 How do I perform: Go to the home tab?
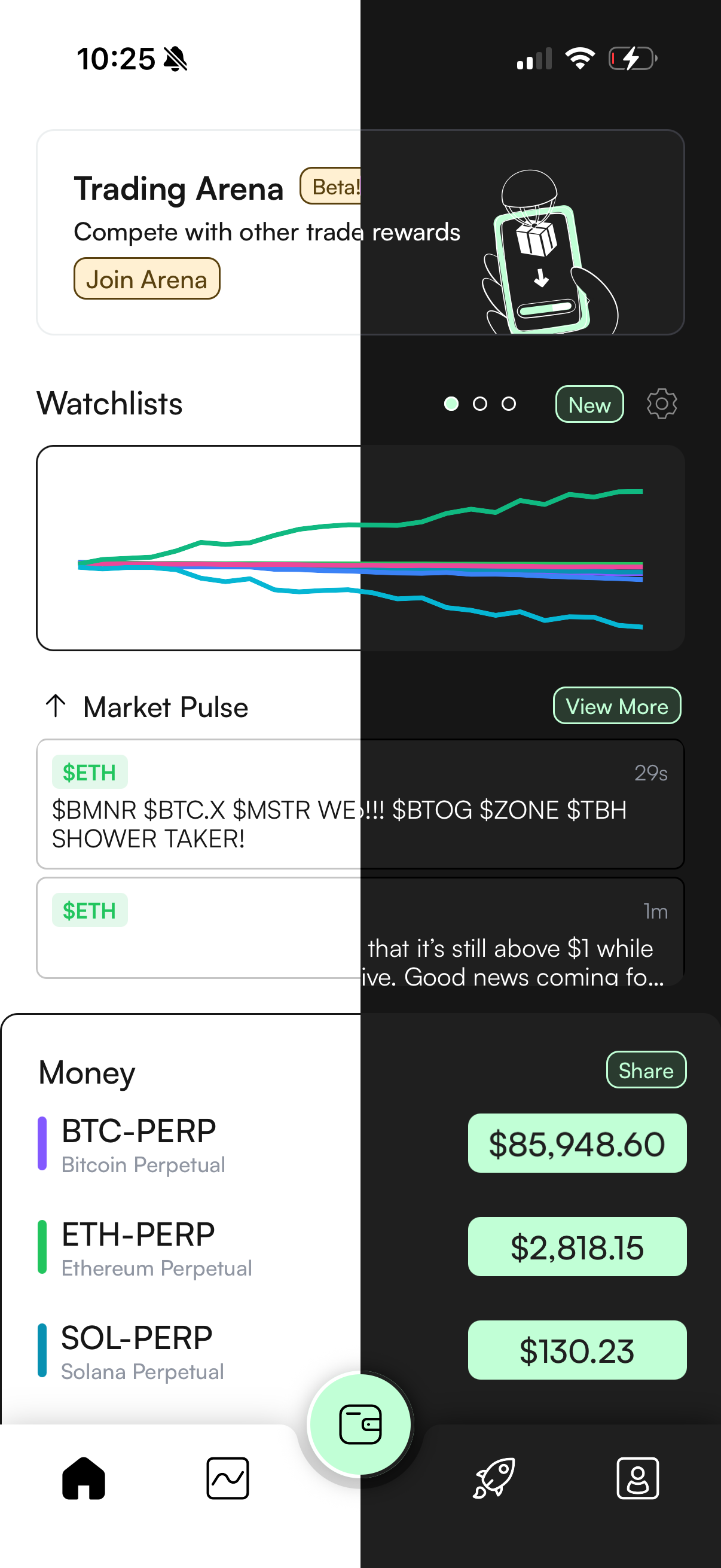[83, 1478]
